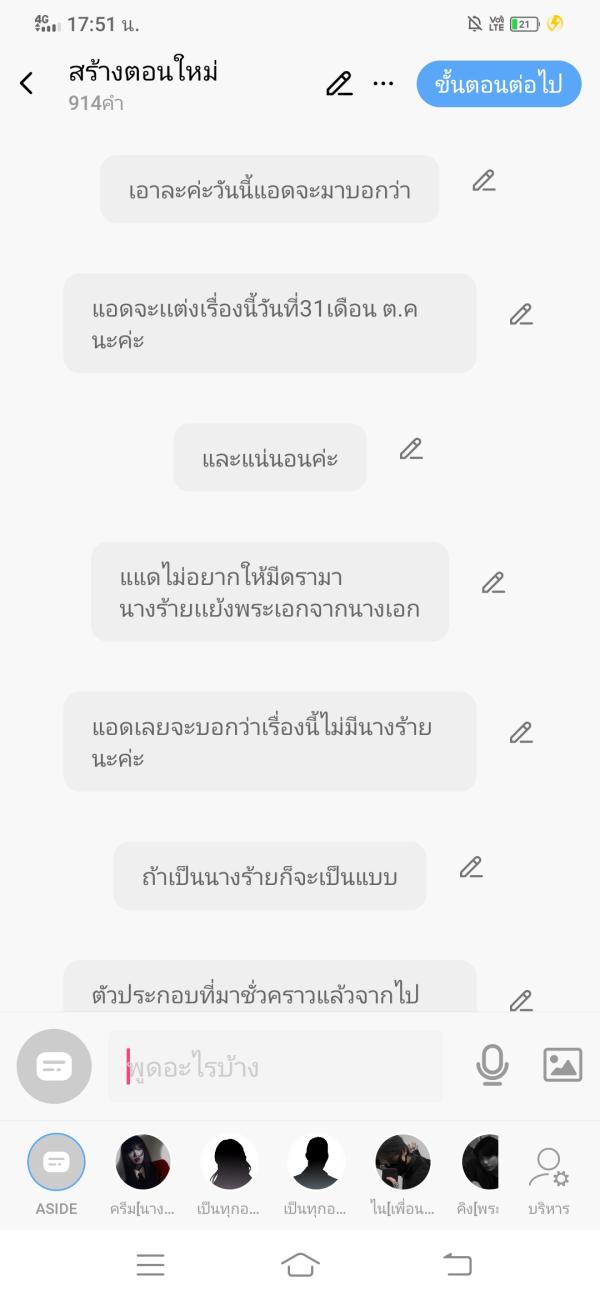This screenshot has width=600, height=1300.
Task: Edit the message และแน่นอนค่ะ
Action: tap(411, 449)
